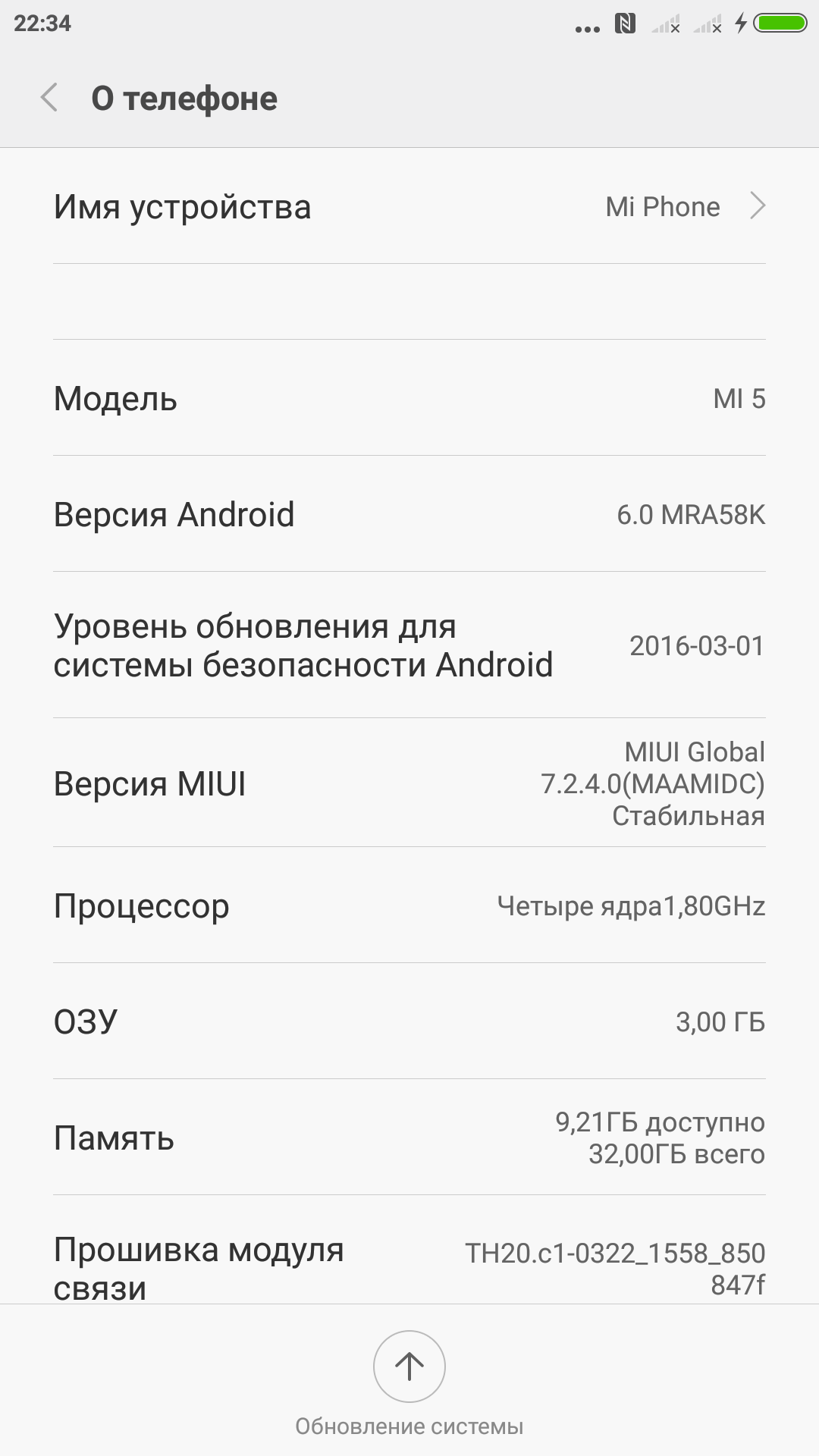This screenshot has height=1456, width=819.
Task: Tap the Версия MIUI row
Action: [409, 783]
